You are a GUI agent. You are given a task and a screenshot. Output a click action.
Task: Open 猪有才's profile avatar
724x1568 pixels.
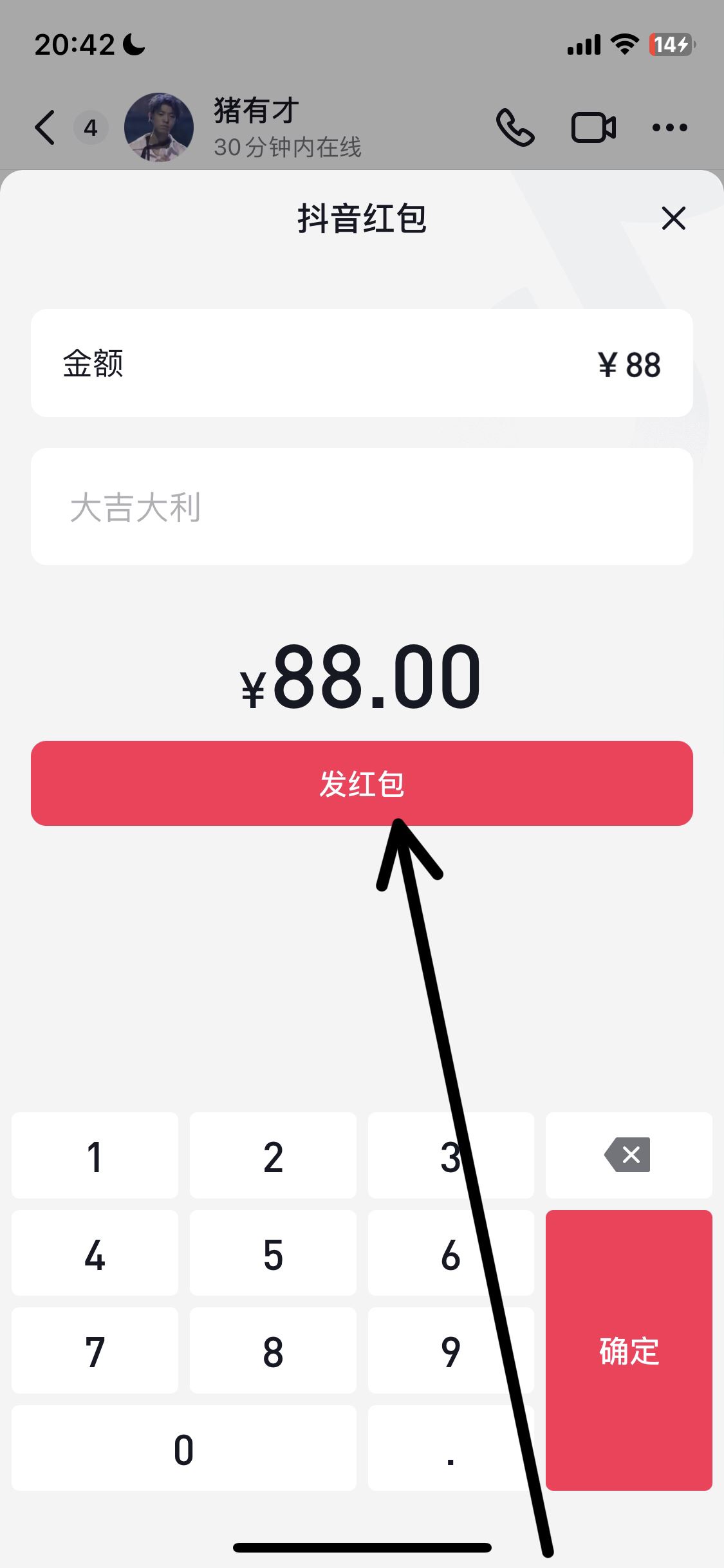click(159, 127)
